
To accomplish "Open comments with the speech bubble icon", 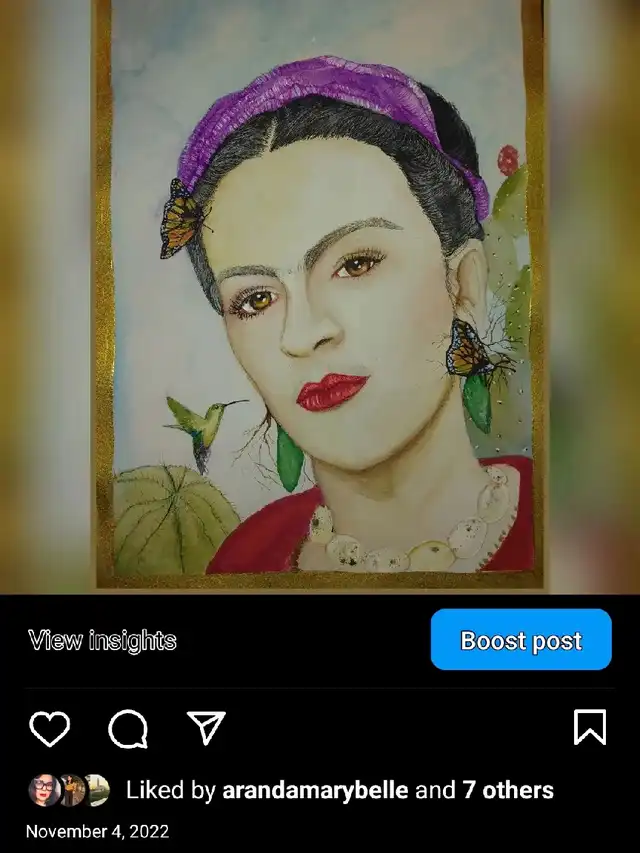I will pyautogui.click(x=128, y=729).
